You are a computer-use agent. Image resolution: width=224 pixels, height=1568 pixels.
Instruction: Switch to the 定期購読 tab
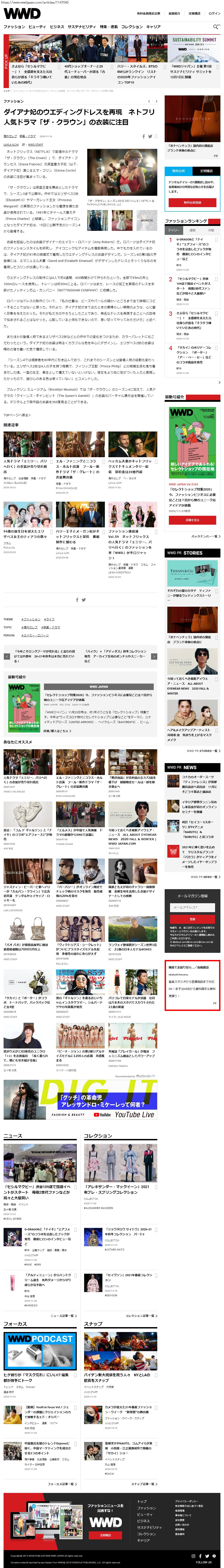pyautogui.click(x=206, y=171)
